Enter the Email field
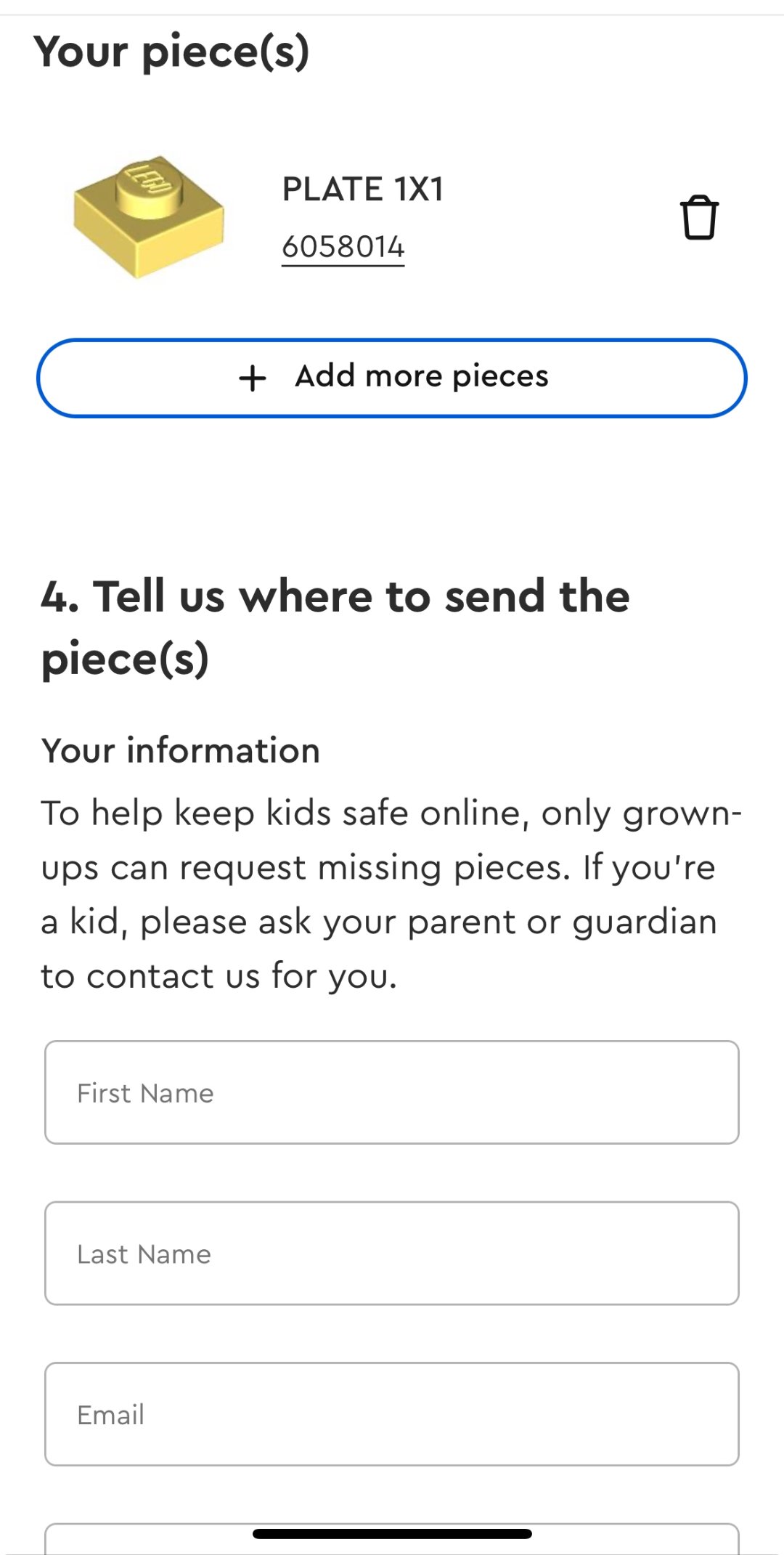Screen dimensions: 784x1555 [392, 1414]
